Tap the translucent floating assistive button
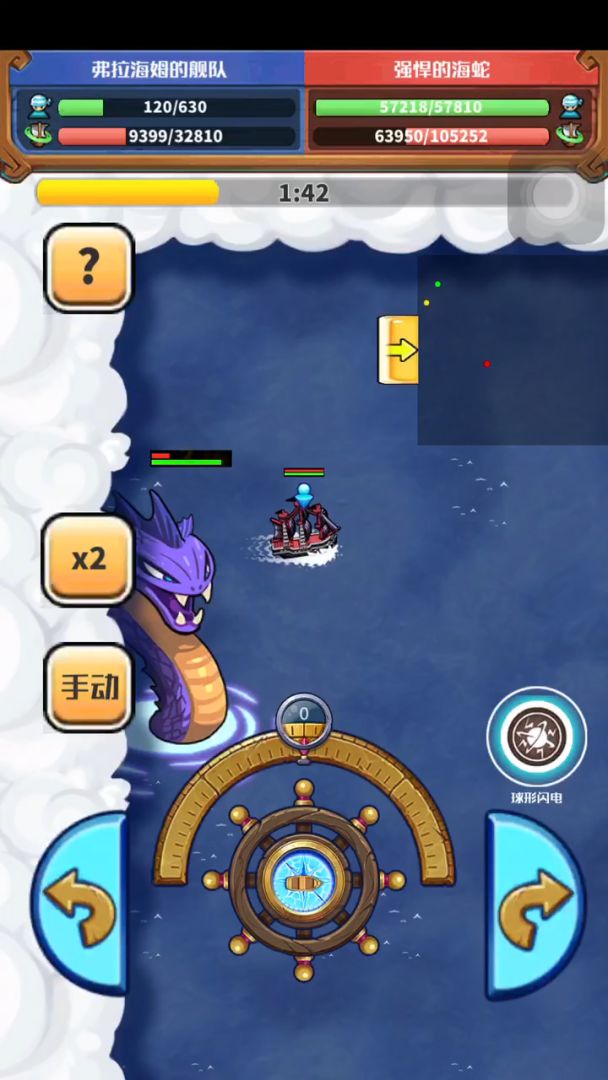 pos(553,195)
